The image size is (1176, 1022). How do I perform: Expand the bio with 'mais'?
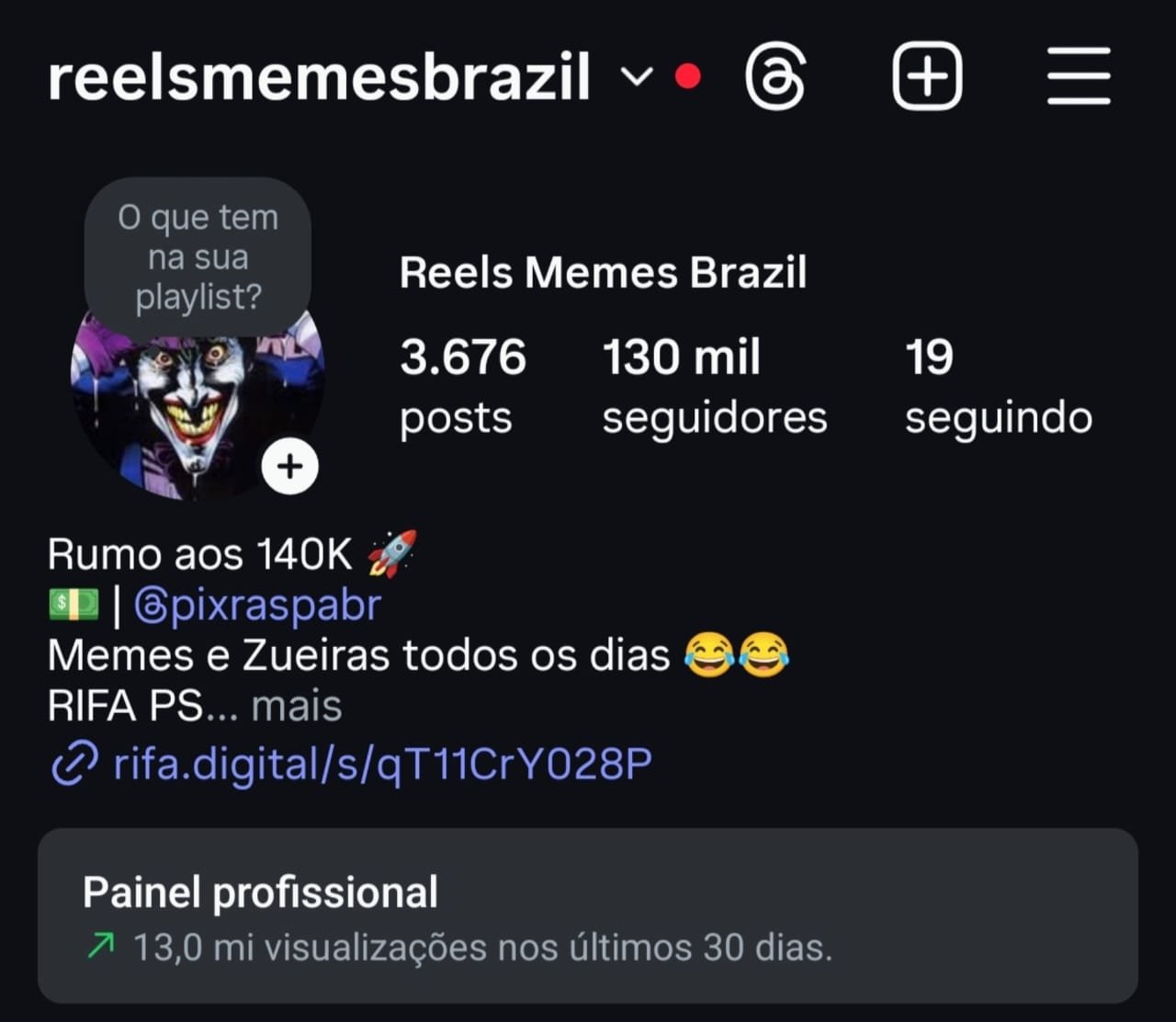point(297,706)
